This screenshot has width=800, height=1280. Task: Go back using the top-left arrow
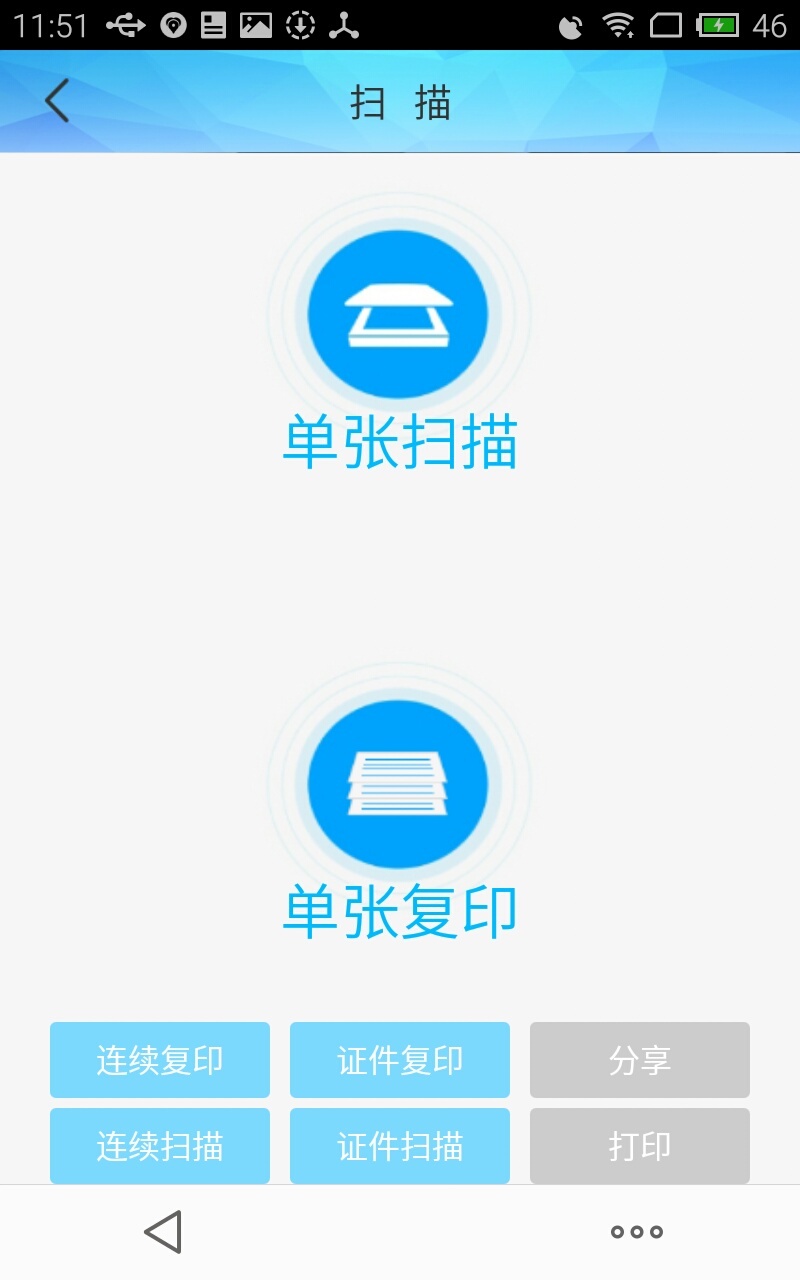[x=57, y=102]
